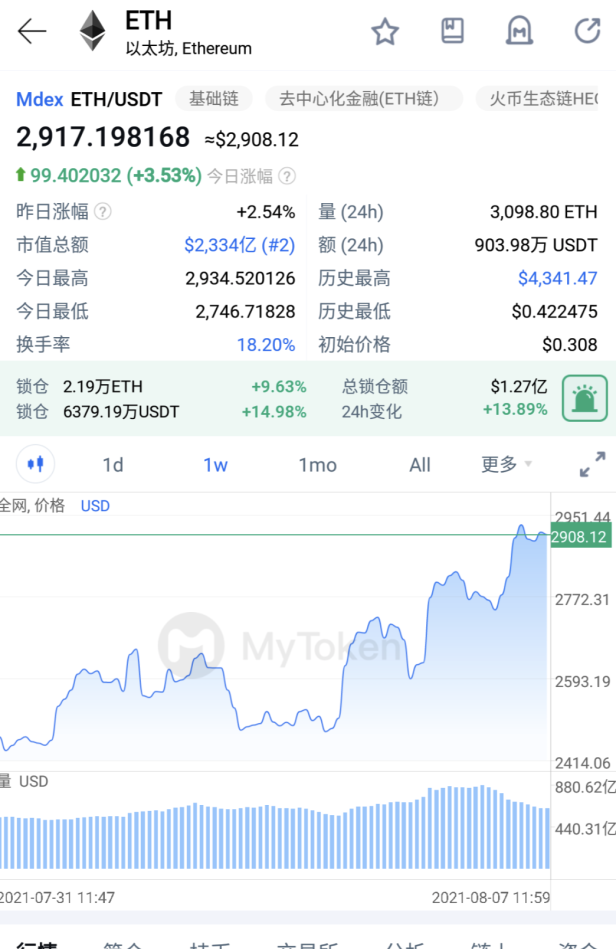
Task: Open the 火币生态链 tag chip
Action: pos(545,99)
